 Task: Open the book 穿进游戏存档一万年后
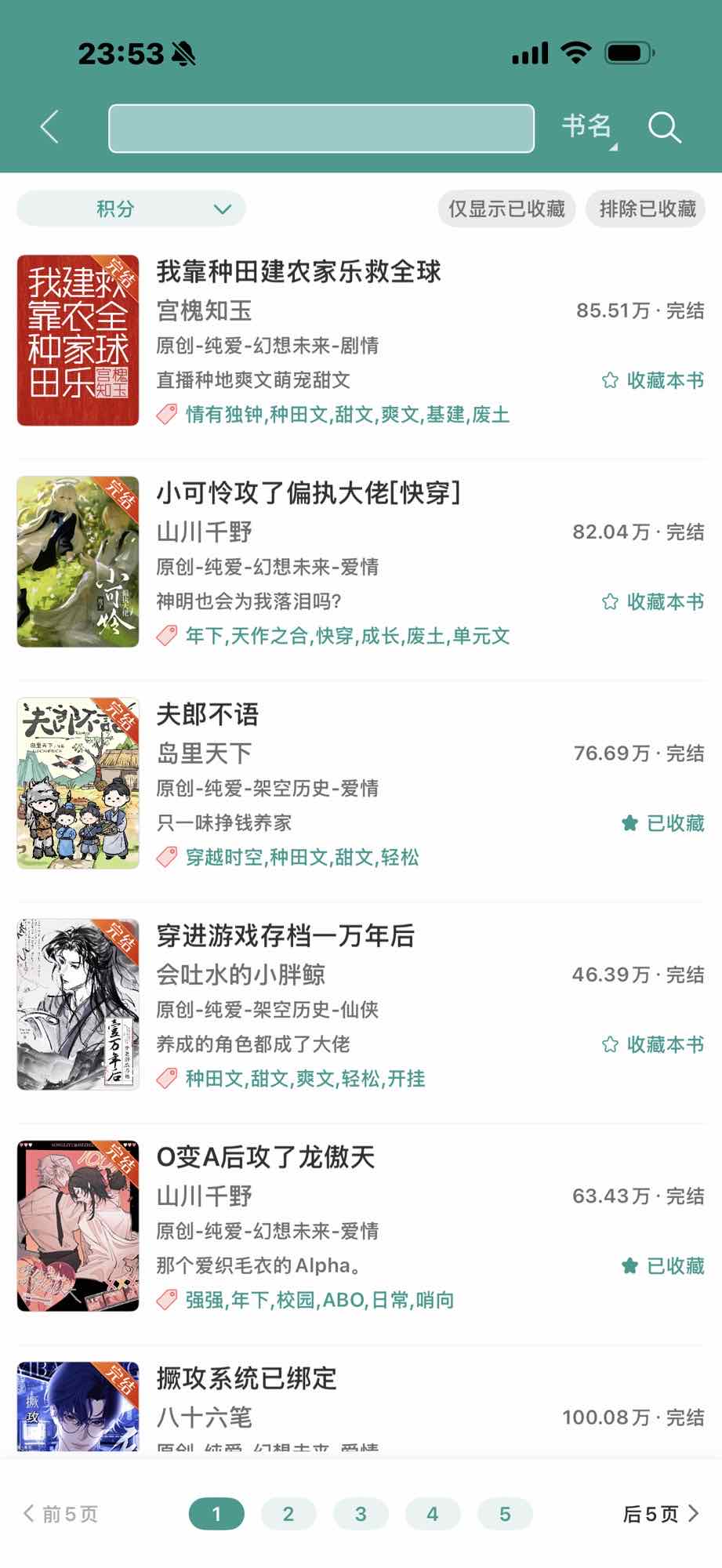[285, 935]
